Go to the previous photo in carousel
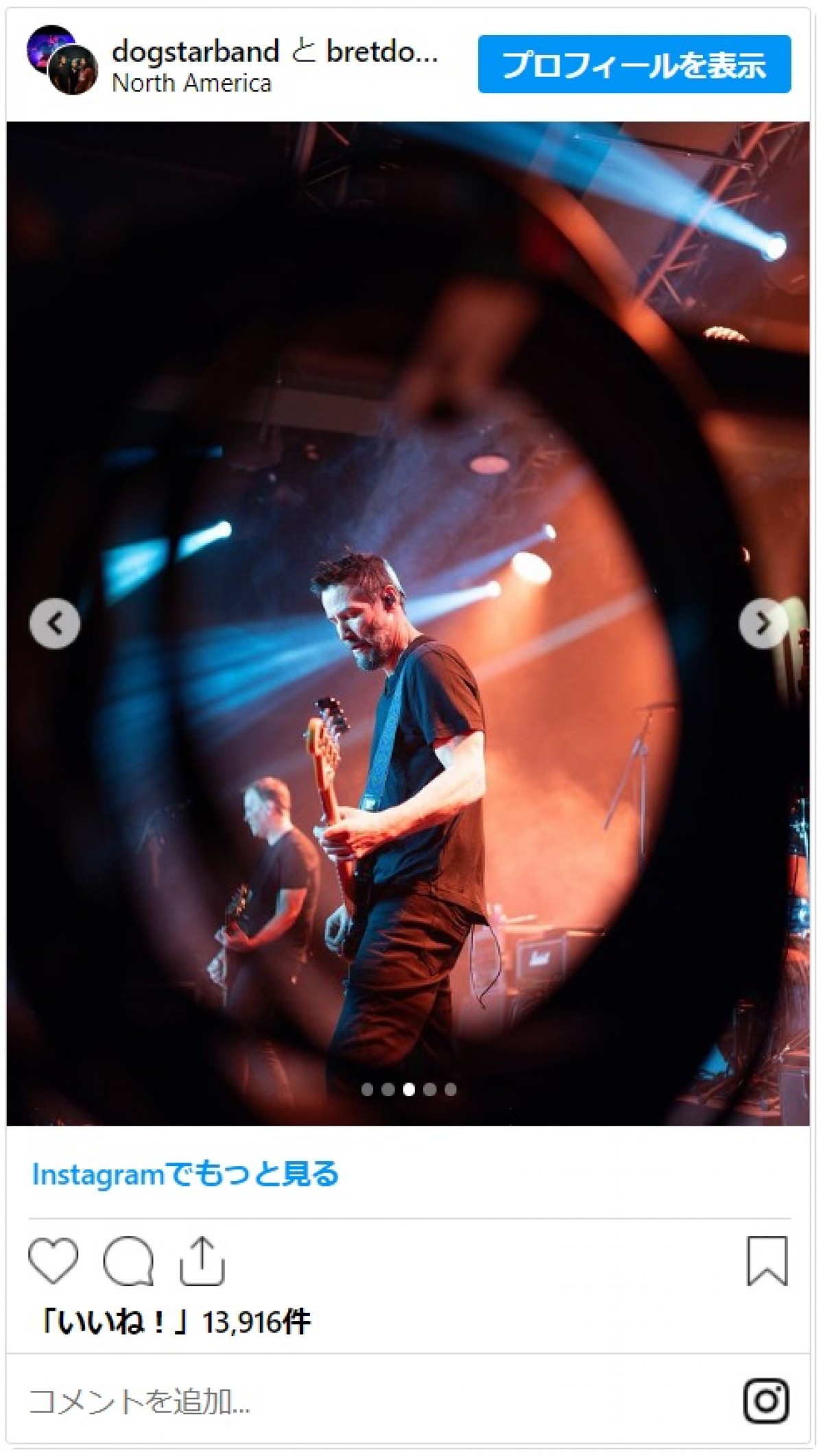 (55, 623)
